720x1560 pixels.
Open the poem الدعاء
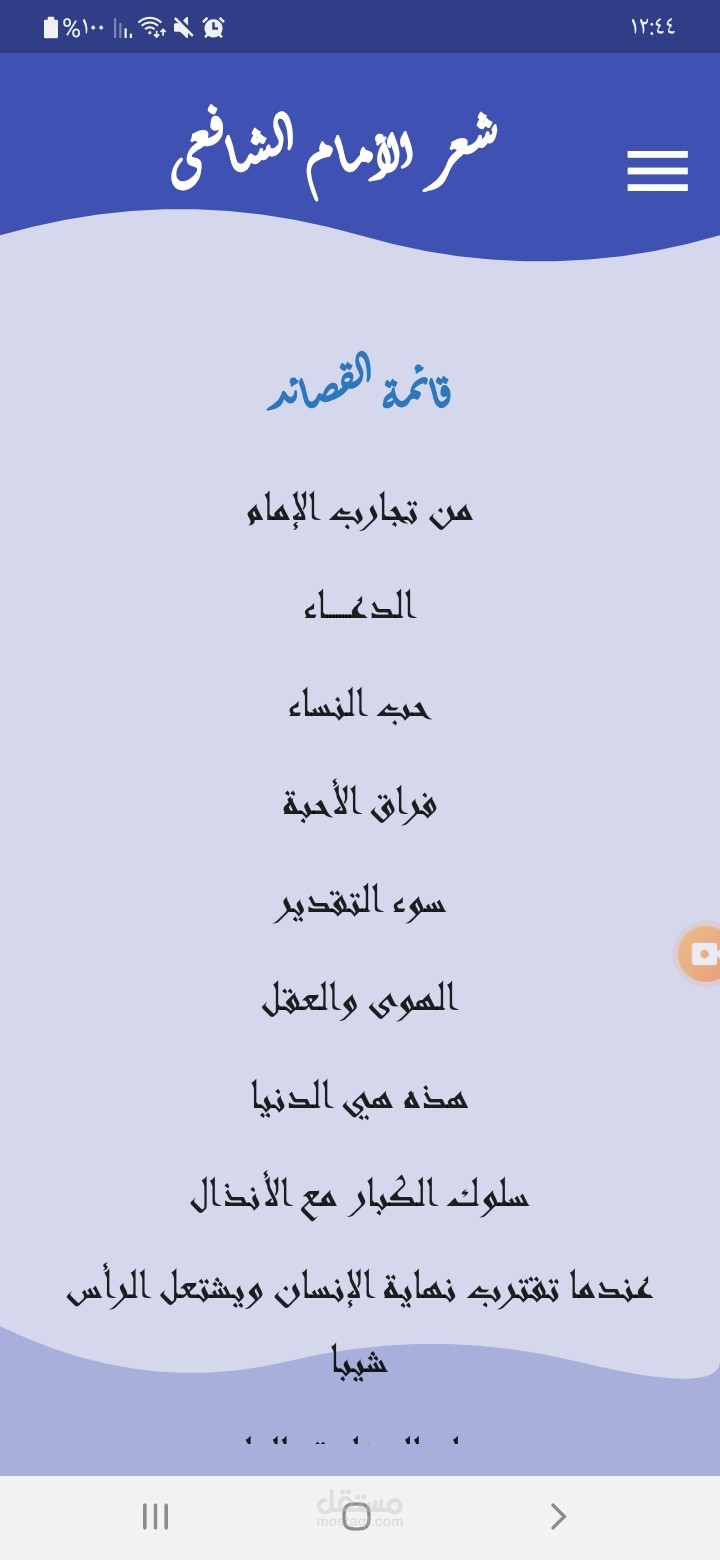360,607
